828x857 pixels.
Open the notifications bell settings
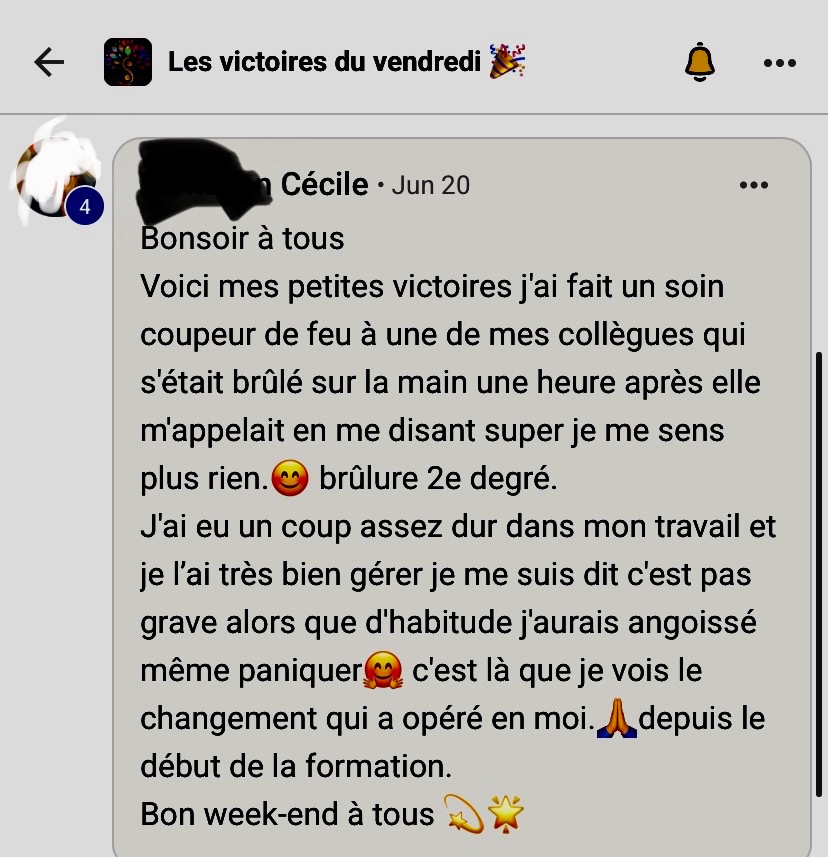700,62
